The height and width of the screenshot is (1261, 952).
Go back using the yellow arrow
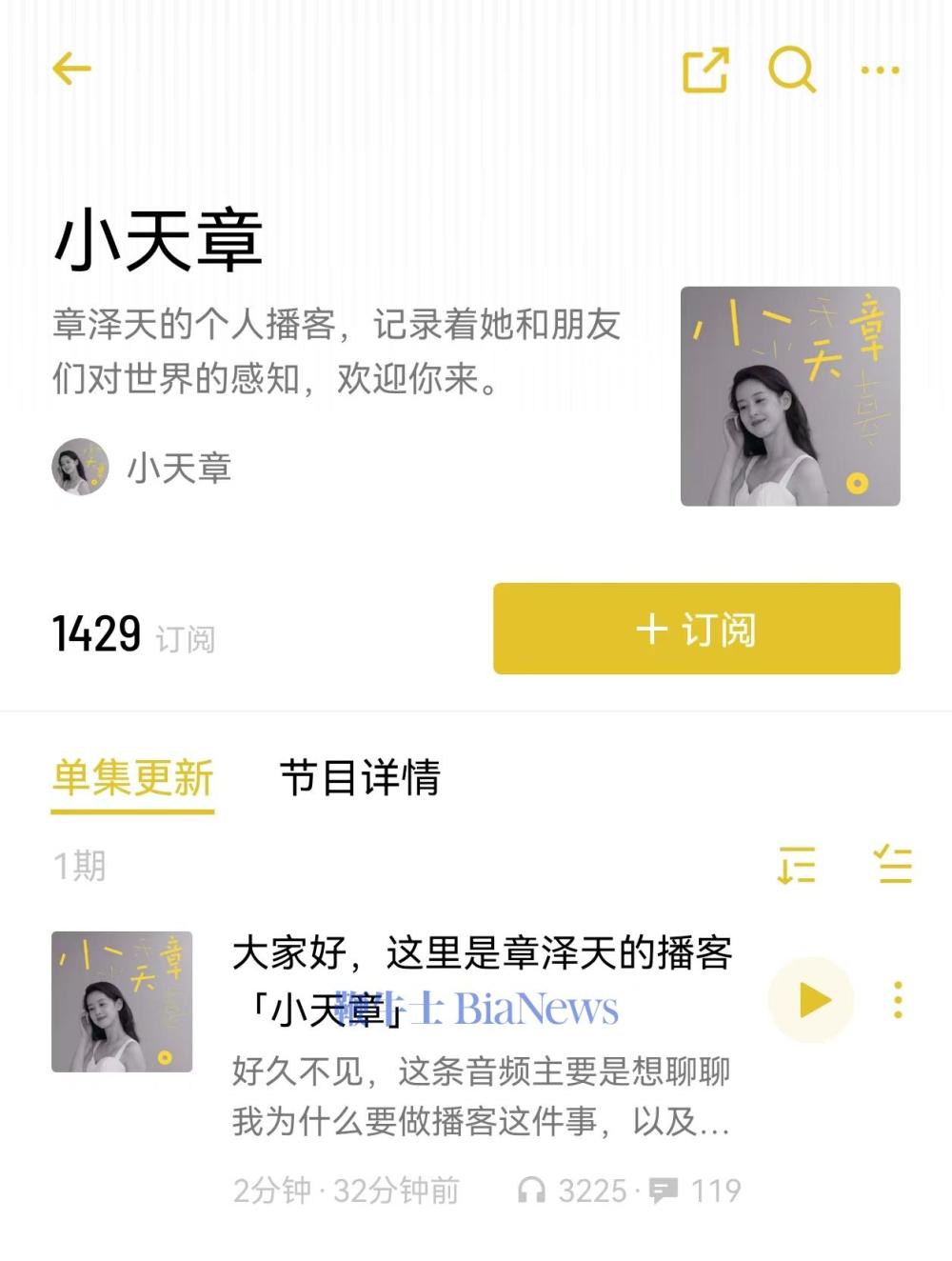(x=71, y=69)
